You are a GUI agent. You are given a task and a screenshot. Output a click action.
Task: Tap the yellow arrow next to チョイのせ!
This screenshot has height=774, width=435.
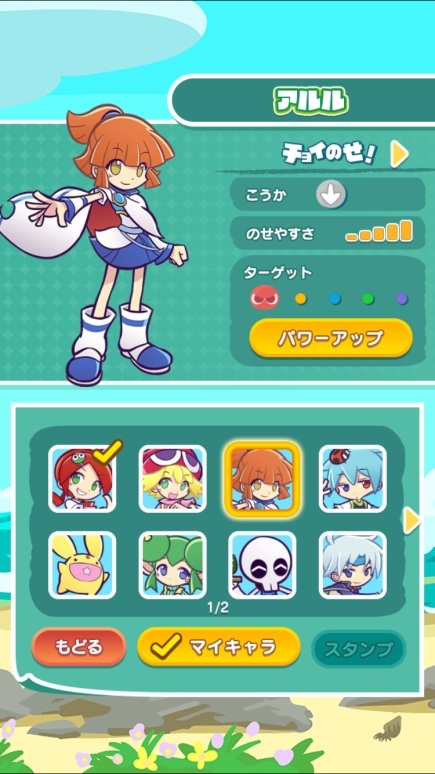click(399, 155)
